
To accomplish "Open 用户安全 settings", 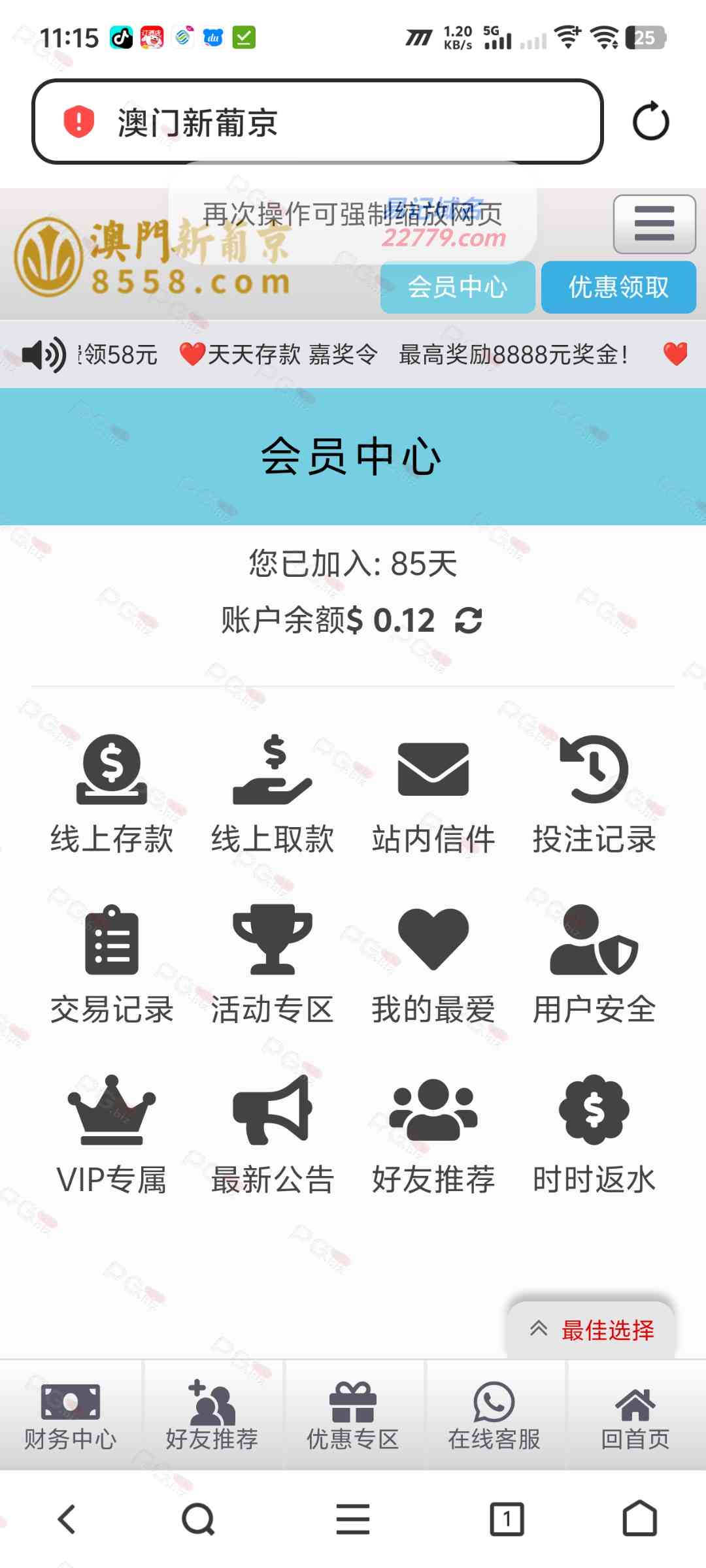I will point(594,964).
